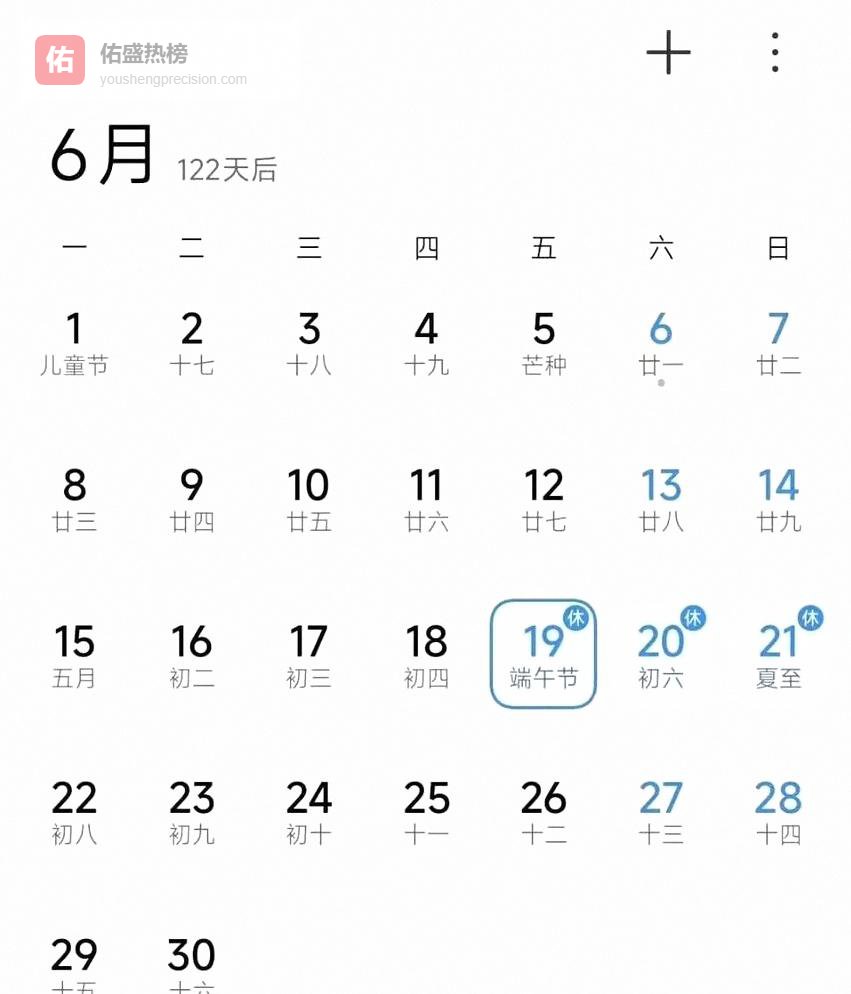Select Saturday June 27

(660, 811)
